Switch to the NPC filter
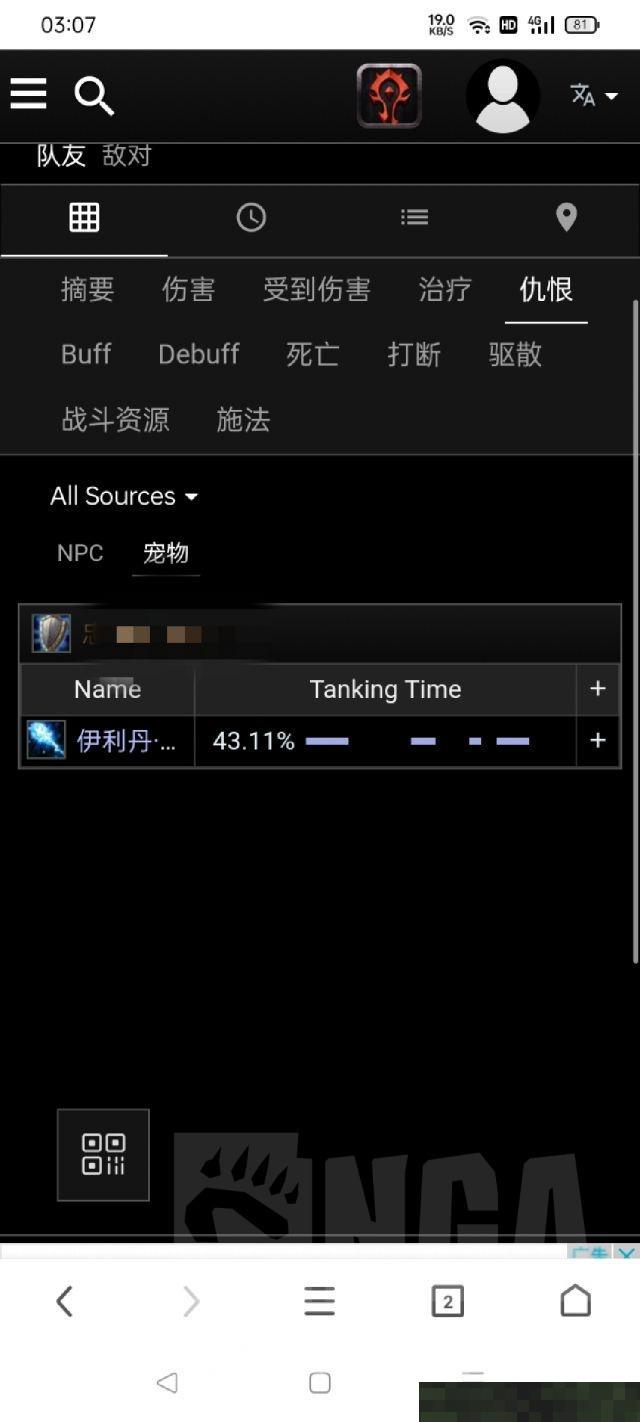Viewport: 640px width, 1422px height. [x=80, y=553]
